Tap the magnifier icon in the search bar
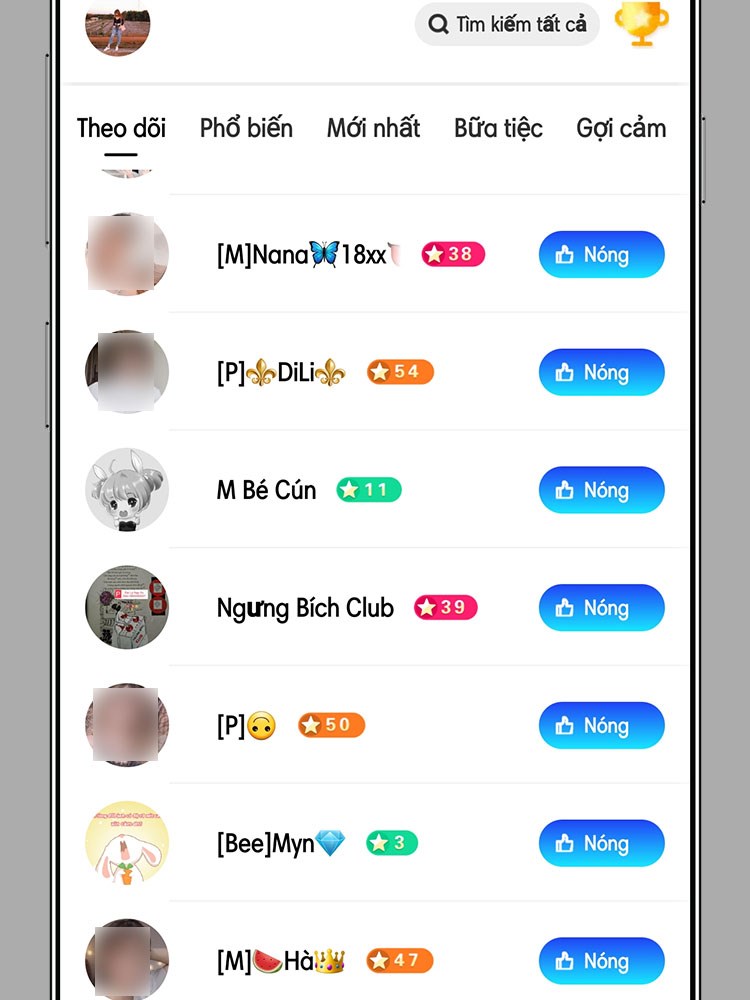The height and width of the screenshot is (1000, 750). pyautogui.click(x=438, y=24)
